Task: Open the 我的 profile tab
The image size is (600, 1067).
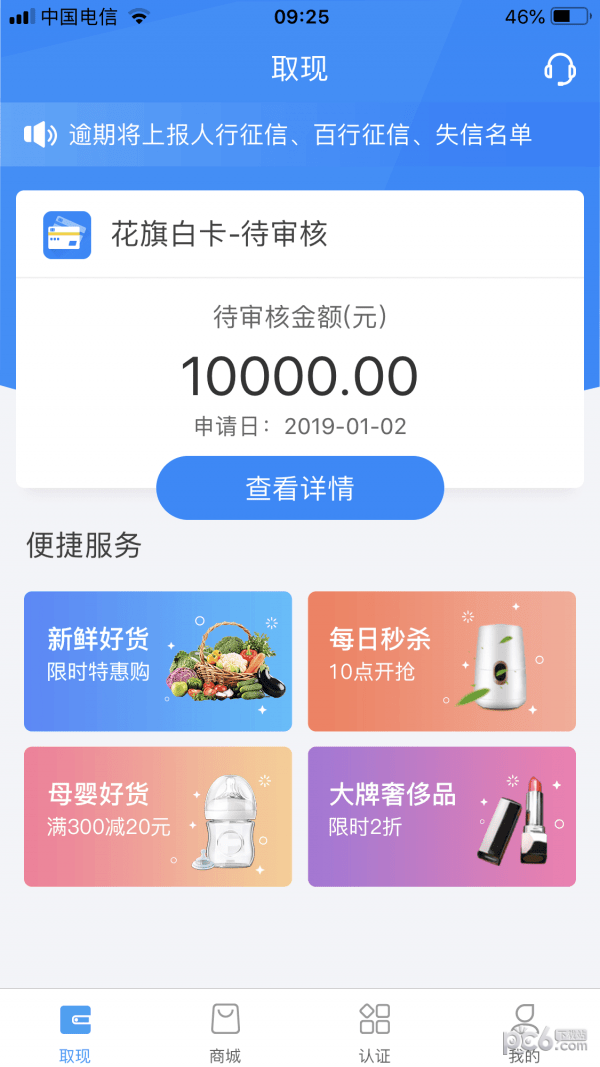Action: (524, 1031)
